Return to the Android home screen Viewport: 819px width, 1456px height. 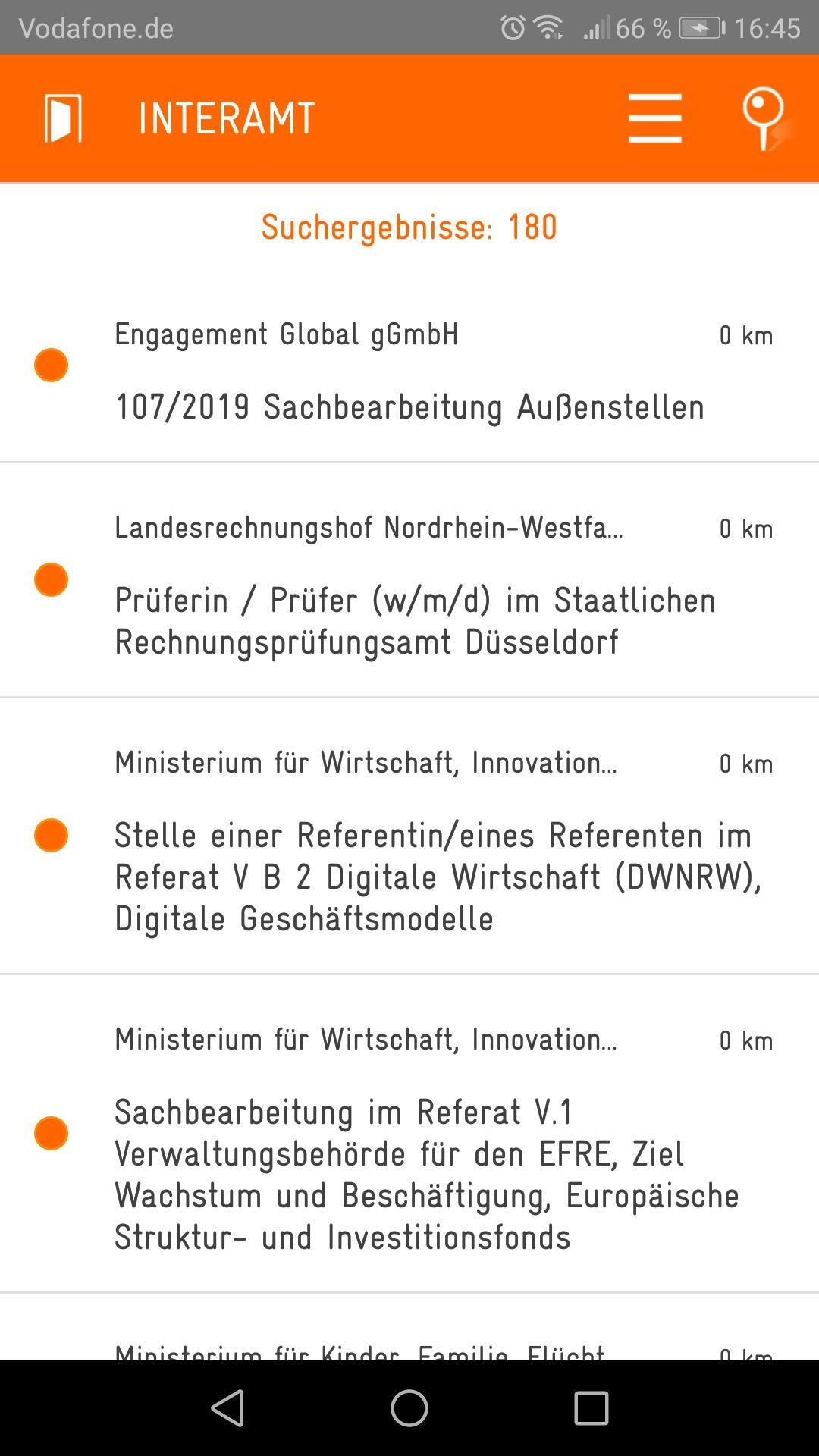pyautogui.click(x=409, y=1408)
